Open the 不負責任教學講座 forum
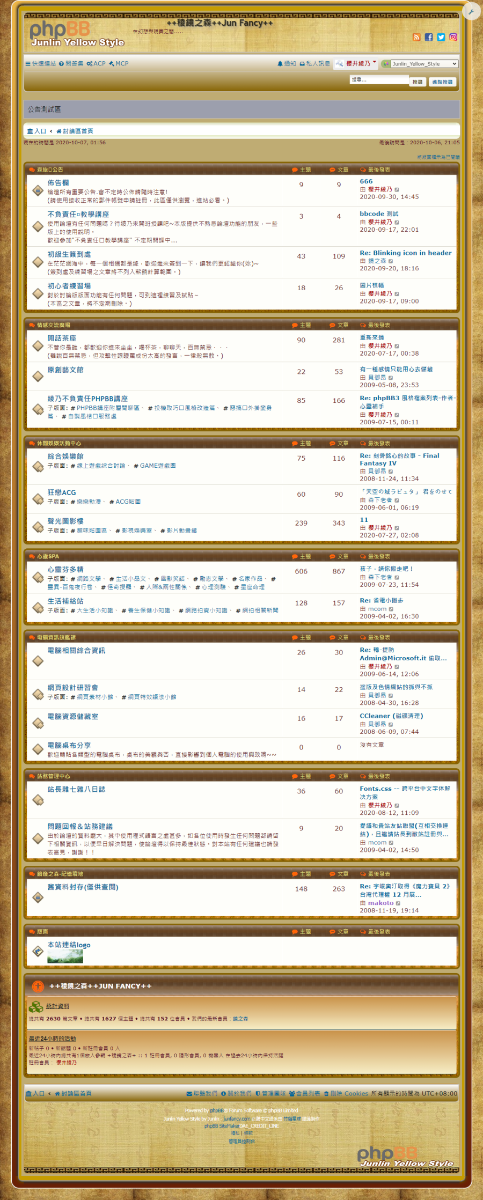 pyautogui.click(x=77, y=214)
